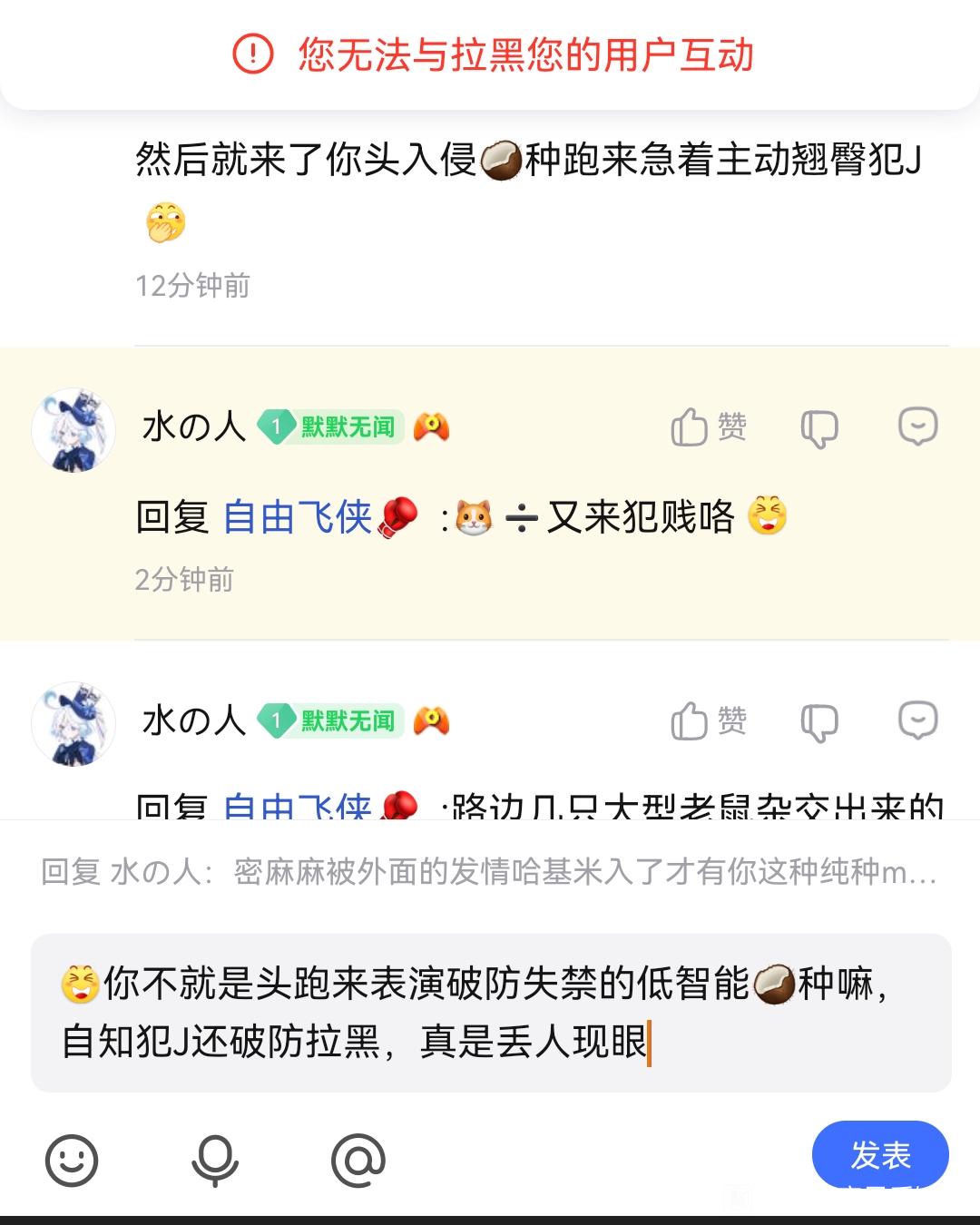Open avatar of 水の人 on highlighted comment
980x1225 pixels.
(x=73, y=431)
